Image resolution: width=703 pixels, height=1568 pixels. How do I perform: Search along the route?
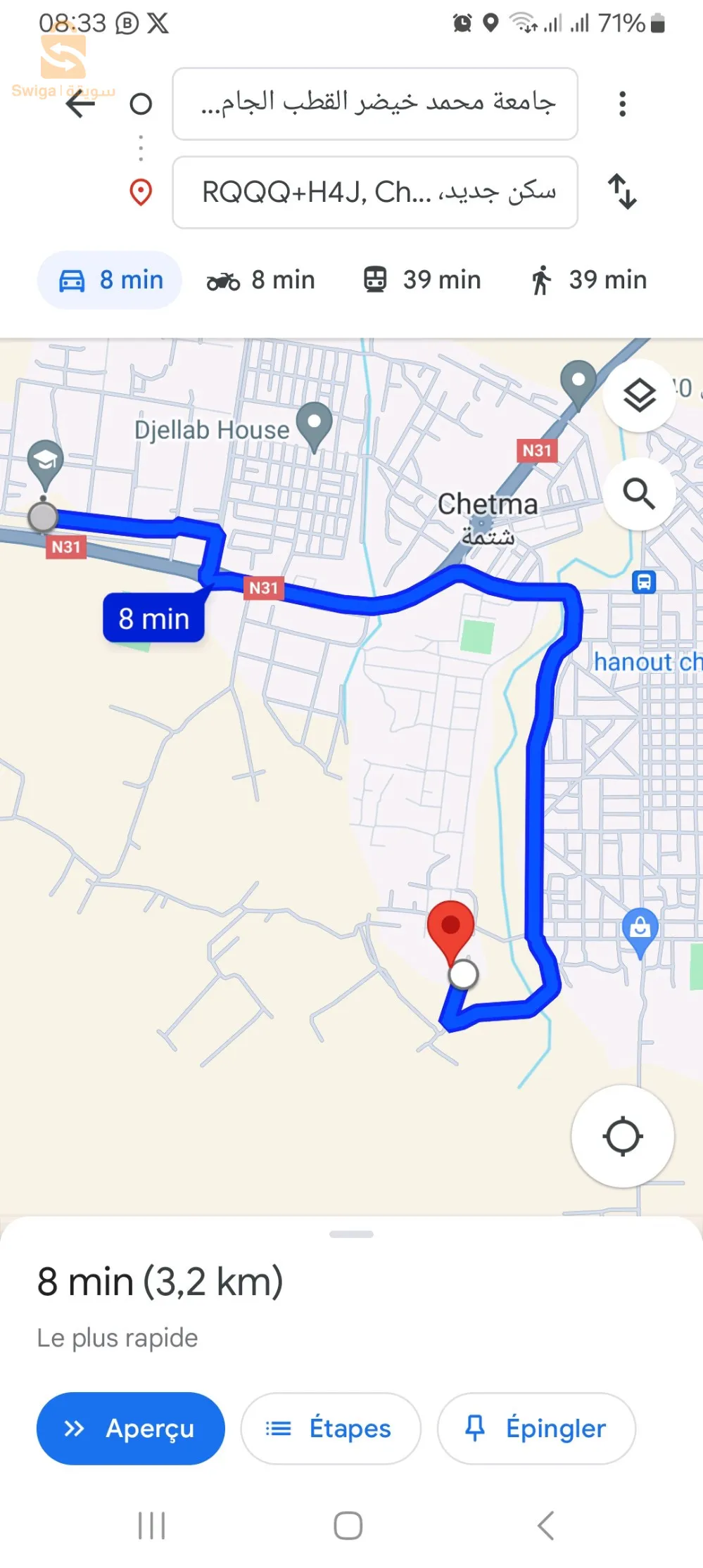639,494
